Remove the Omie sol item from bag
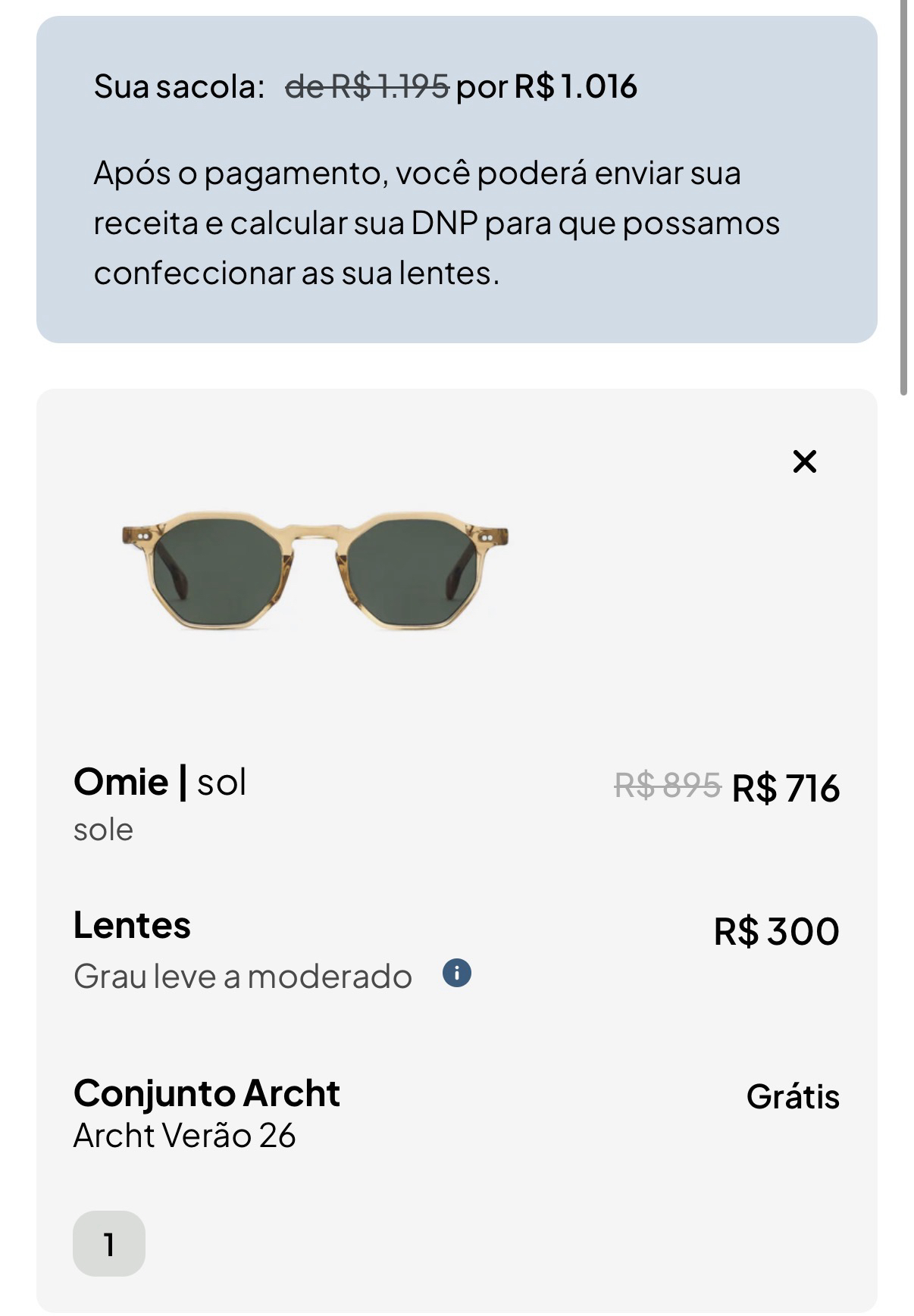The height and width of the screenshot is (1316, 914). click(804, 461)
